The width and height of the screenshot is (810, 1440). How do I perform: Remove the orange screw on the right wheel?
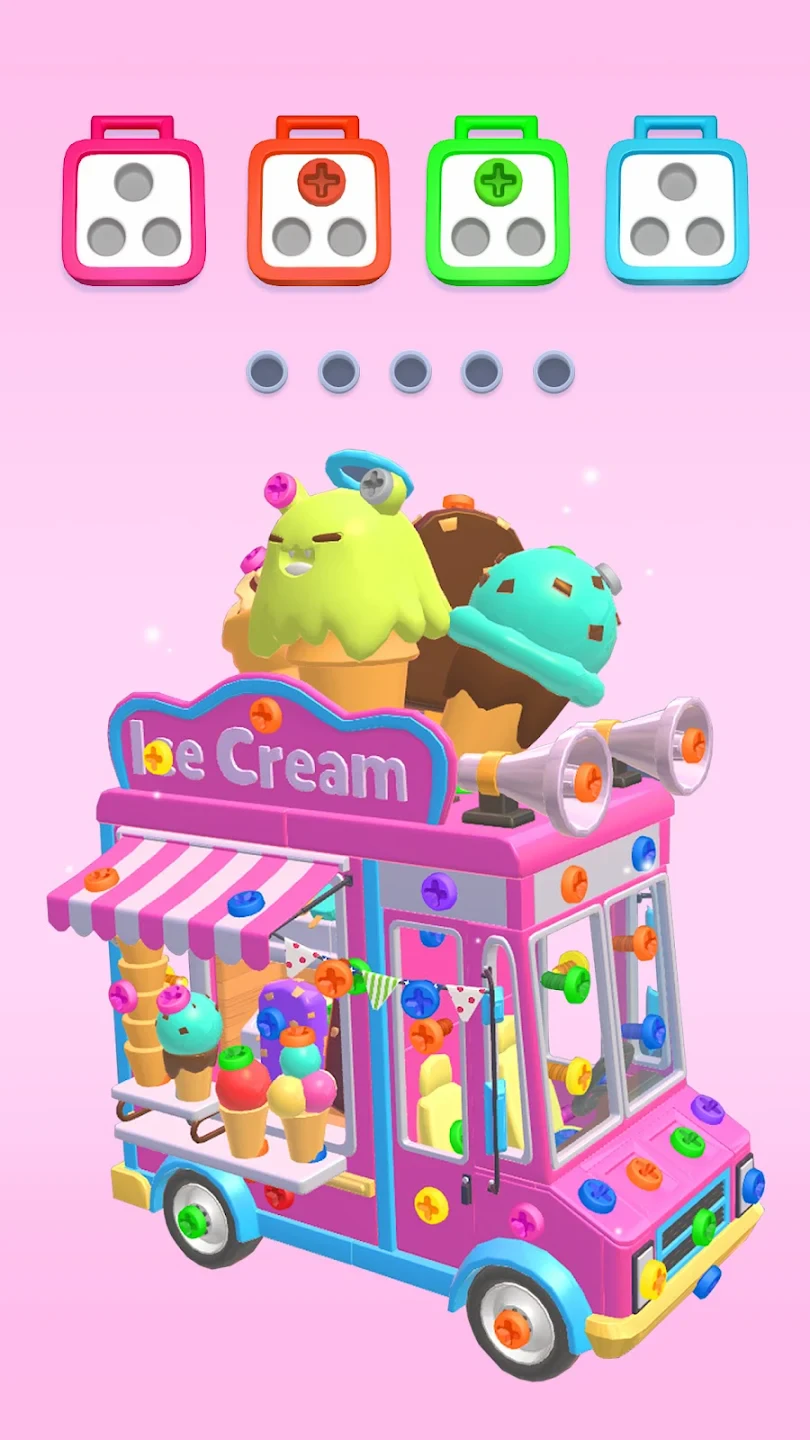click(x=512, y=1326)
